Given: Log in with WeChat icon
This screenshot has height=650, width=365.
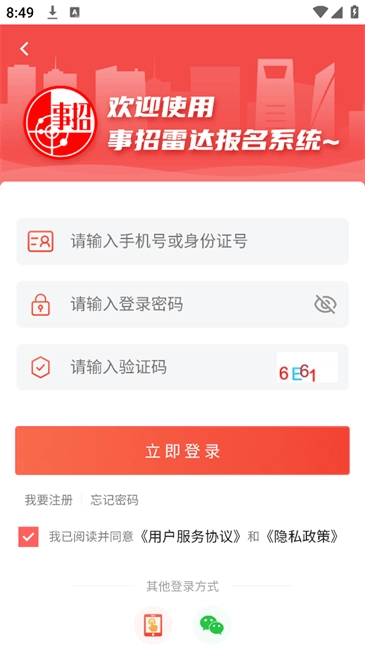Looking at the screenshot, I should (x=212, y=625).
